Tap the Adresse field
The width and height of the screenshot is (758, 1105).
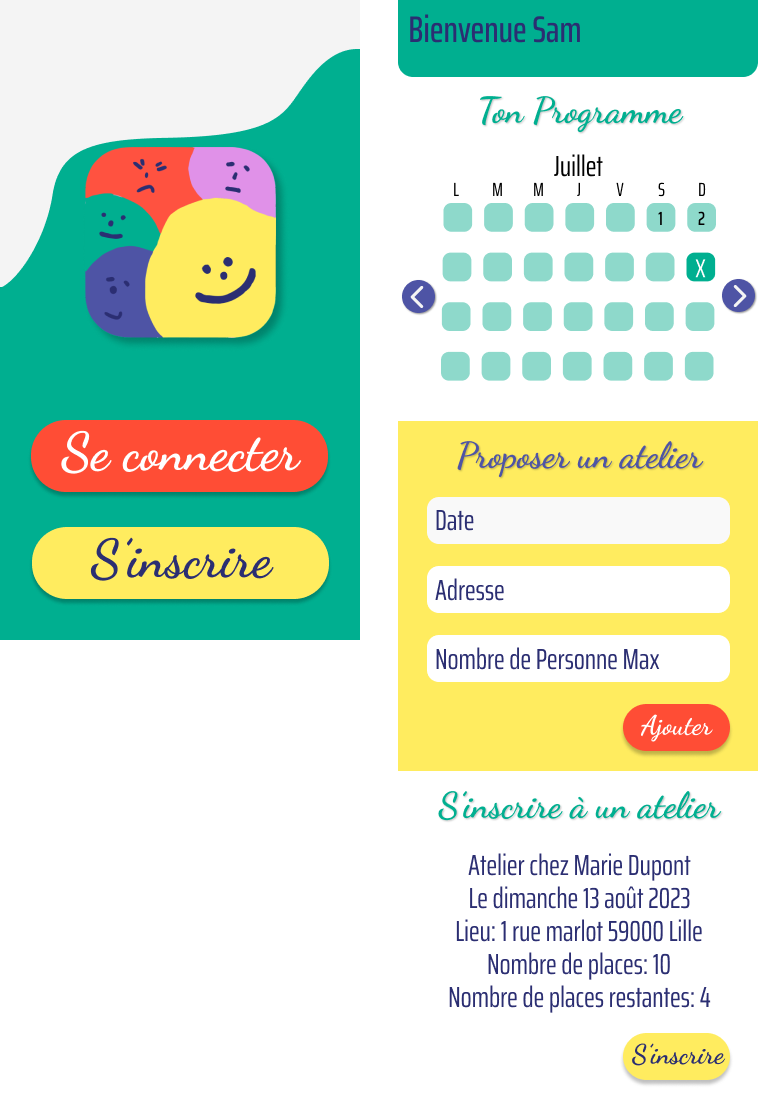click(578, 590)
